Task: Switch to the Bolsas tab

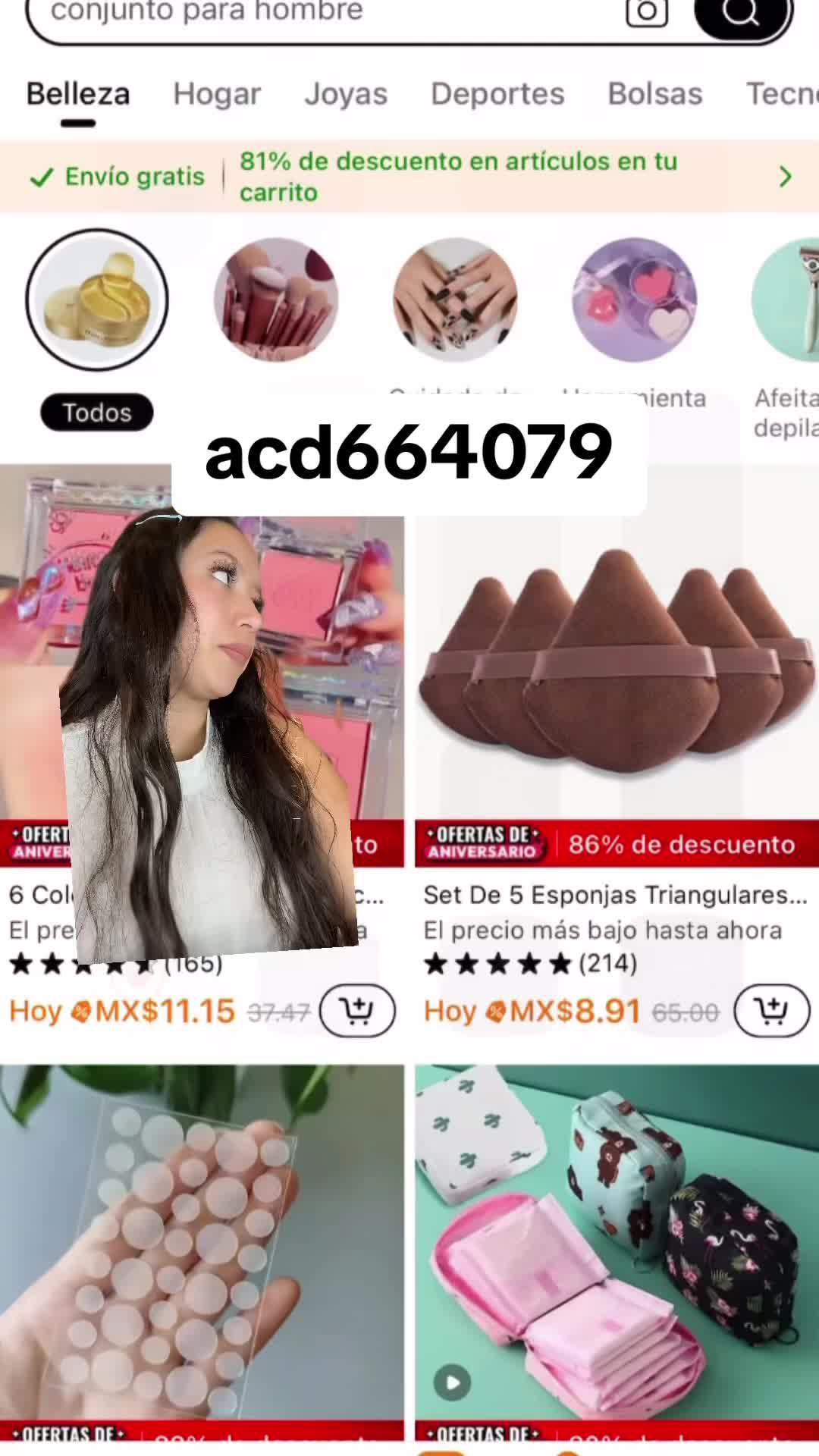Action: click(x=655, y=94)
